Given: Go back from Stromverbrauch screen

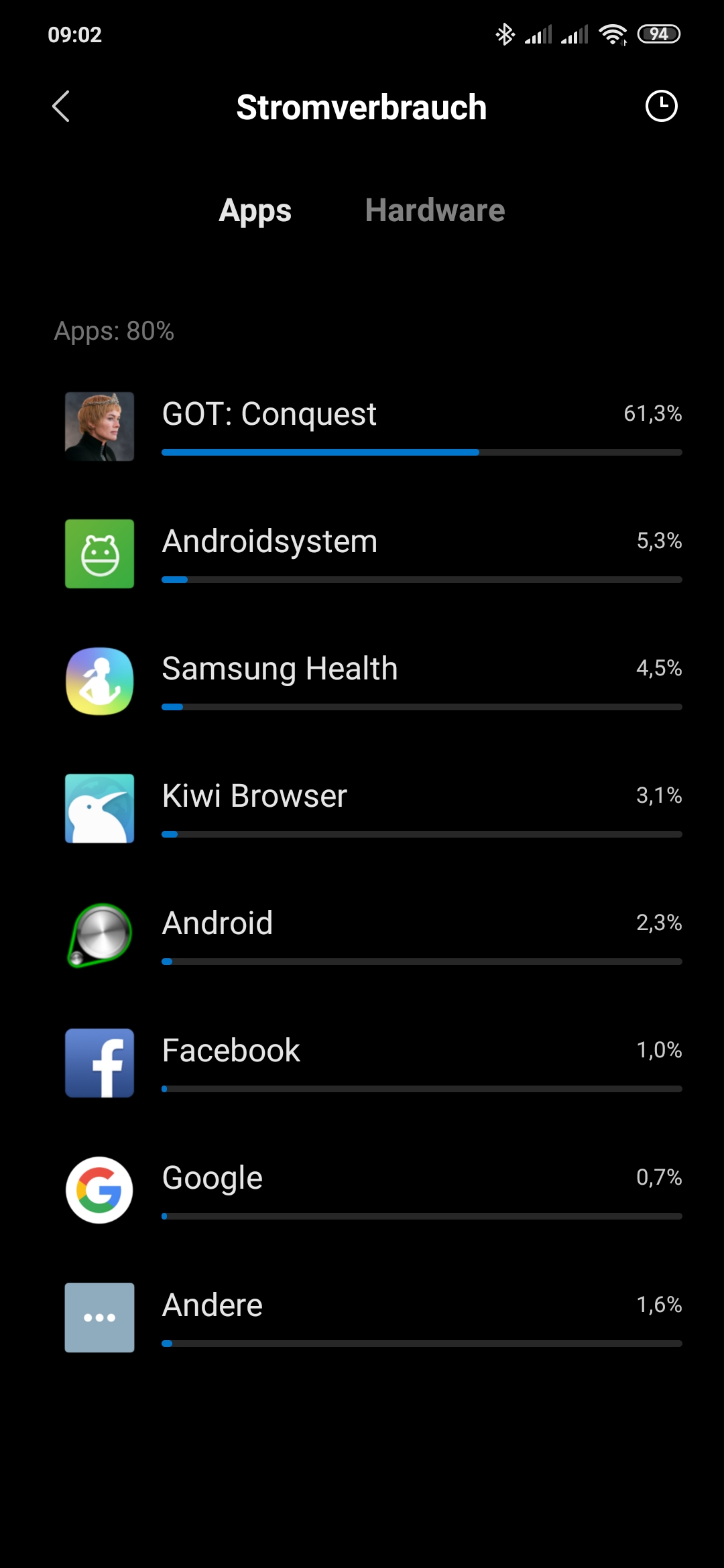Looking at the screenshot, I should pyautogui.click(x=61, y=107).
